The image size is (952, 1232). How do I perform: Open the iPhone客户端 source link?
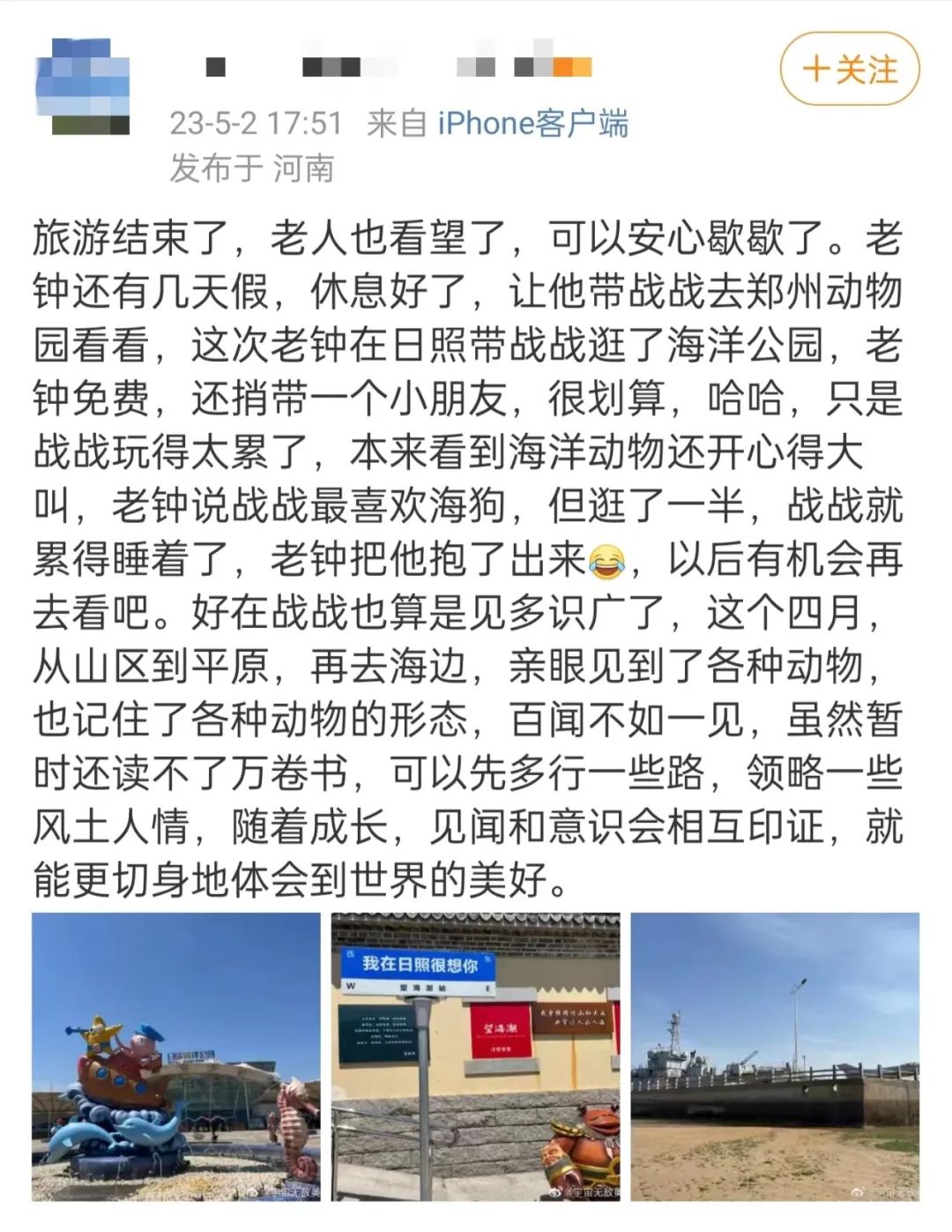pos(532,124)
